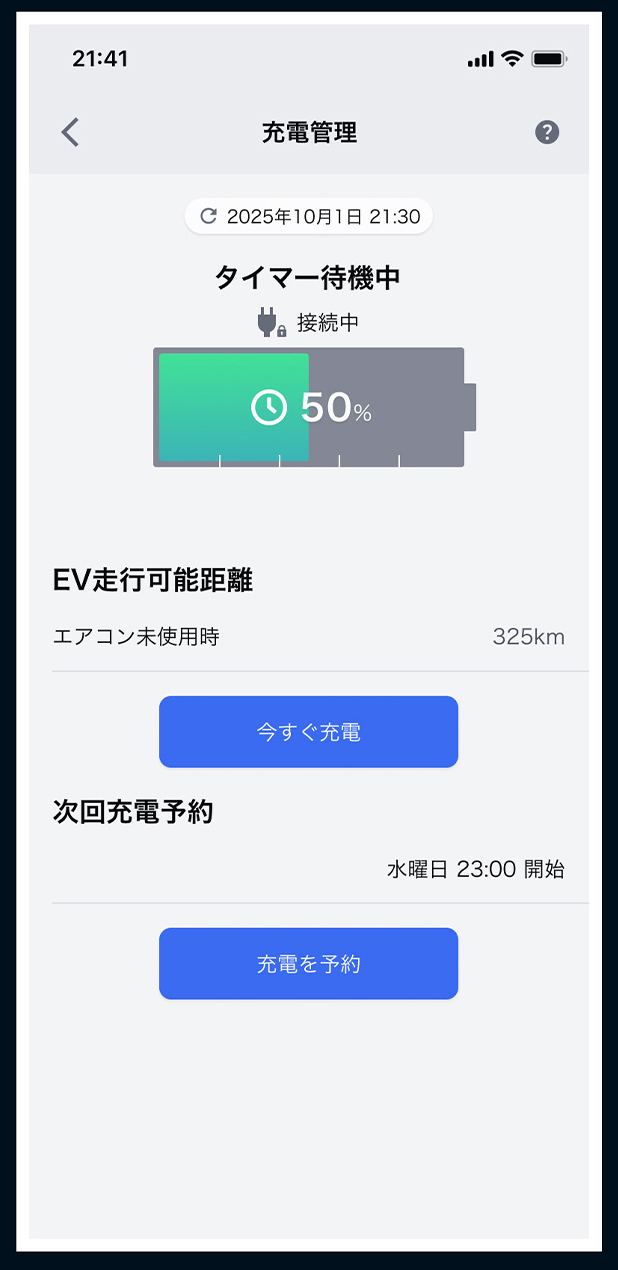Start charging with 今すぐ充電
Screen dimensions: 618x1270
coord(308,732)
